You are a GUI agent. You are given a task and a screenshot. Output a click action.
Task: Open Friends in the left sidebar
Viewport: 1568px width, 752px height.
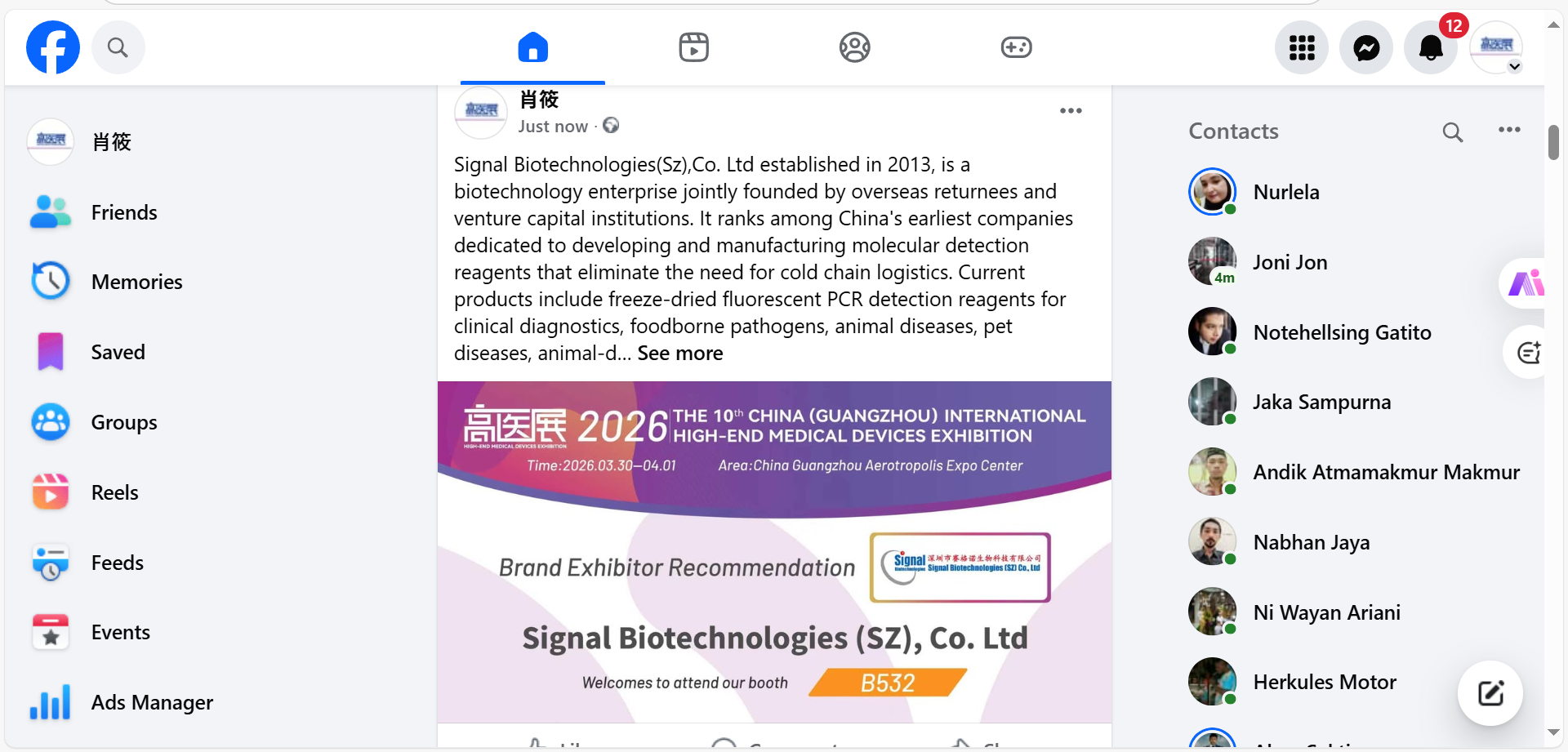pos(123,212)
